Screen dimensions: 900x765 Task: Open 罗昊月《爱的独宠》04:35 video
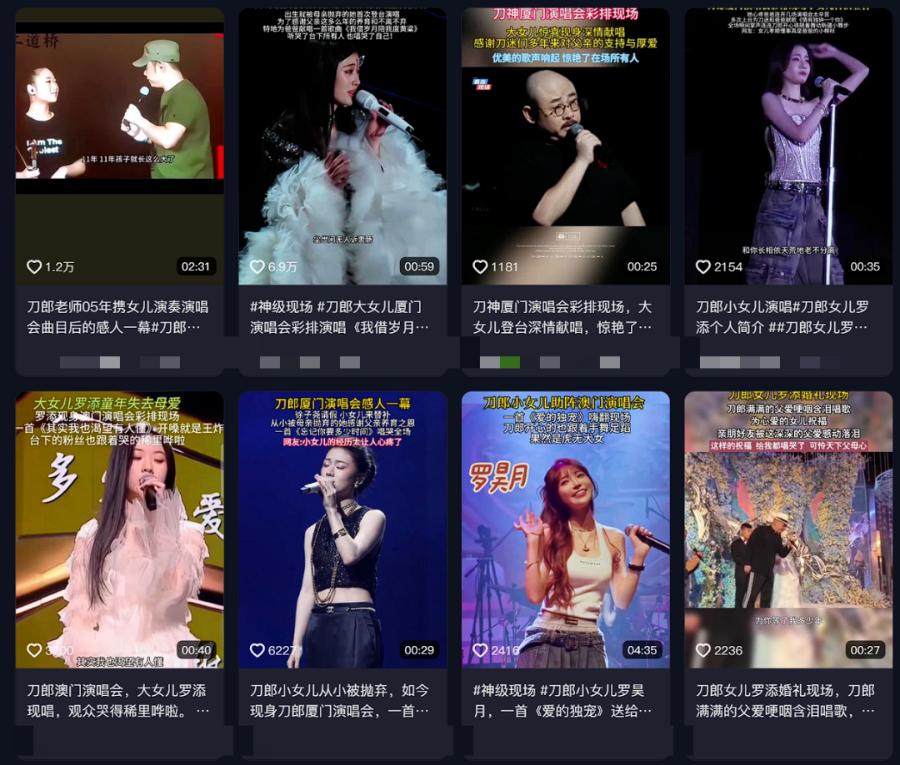pyautogui.click(x=565, y=529)
